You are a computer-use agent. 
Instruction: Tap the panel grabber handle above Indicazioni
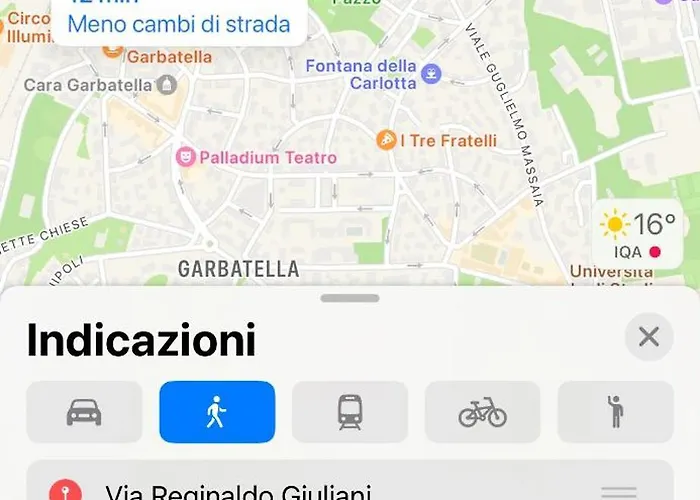point(350,298)
